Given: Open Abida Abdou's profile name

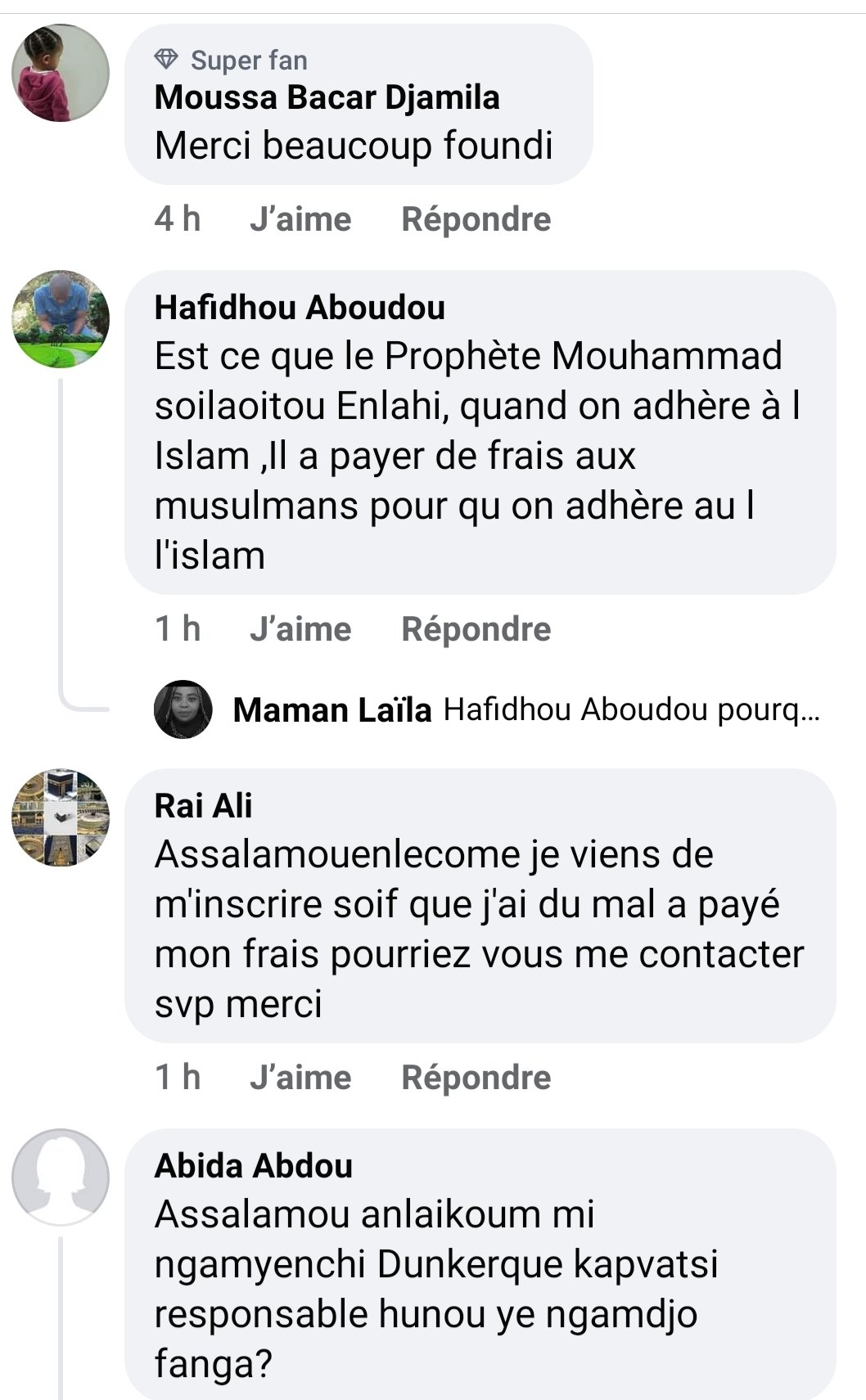Looking at the screenshot, I should (253, 1166).
